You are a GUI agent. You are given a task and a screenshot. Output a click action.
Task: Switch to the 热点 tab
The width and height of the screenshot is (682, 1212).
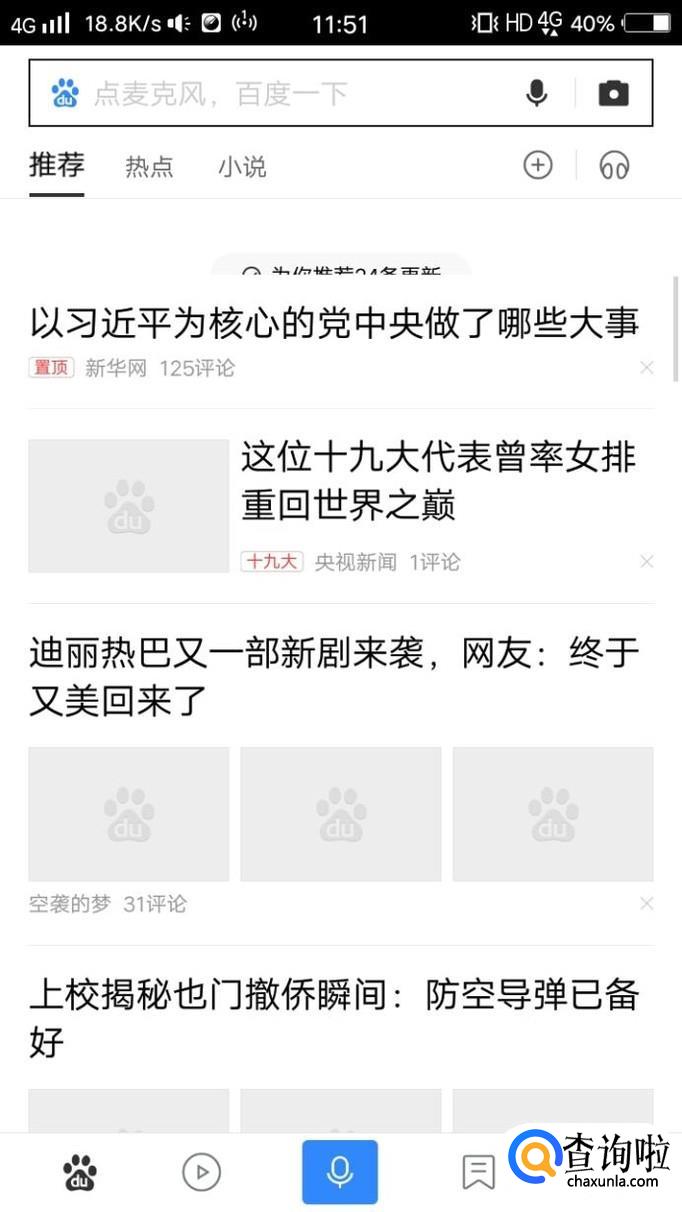click(x=149, y=166)
